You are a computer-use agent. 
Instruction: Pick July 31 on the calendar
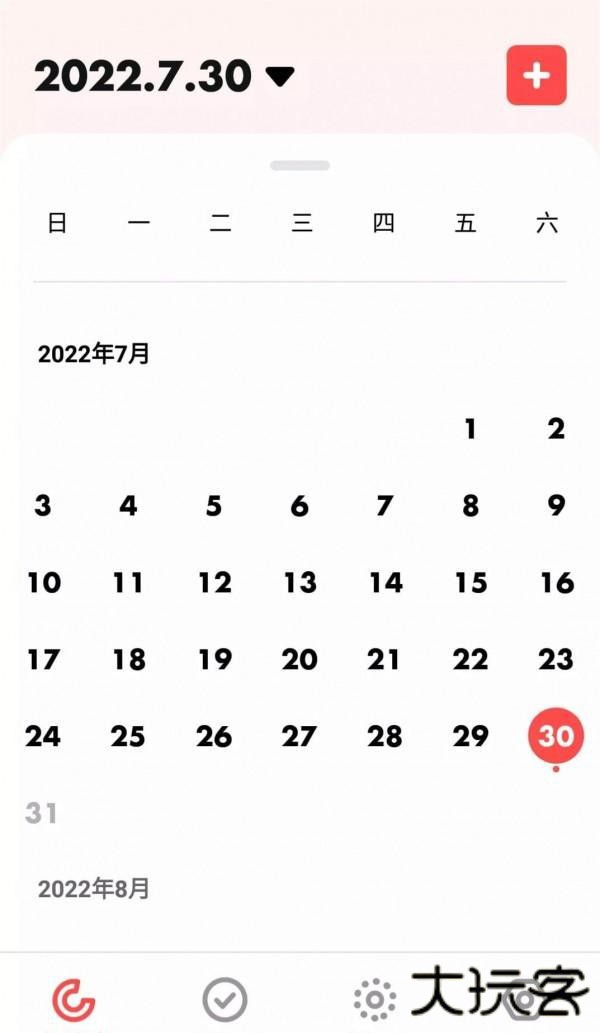tap(42, 813)
